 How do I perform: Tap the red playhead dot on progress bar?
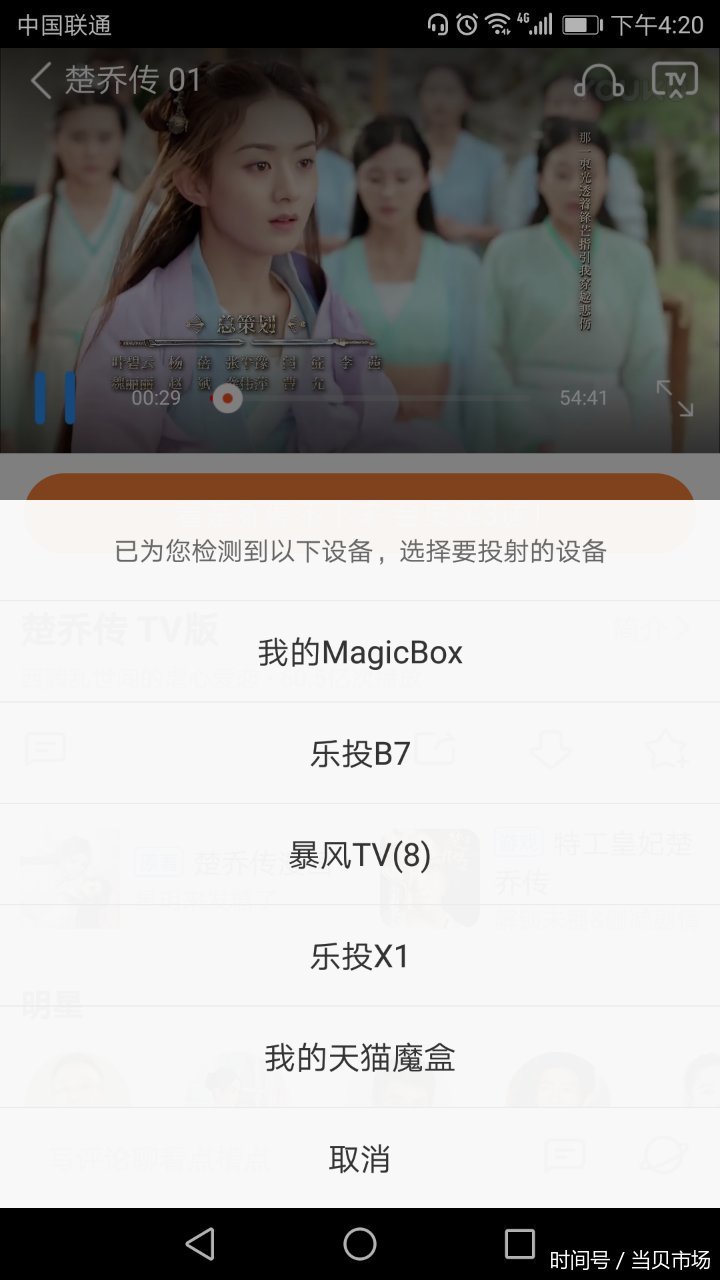pos(229,397)
